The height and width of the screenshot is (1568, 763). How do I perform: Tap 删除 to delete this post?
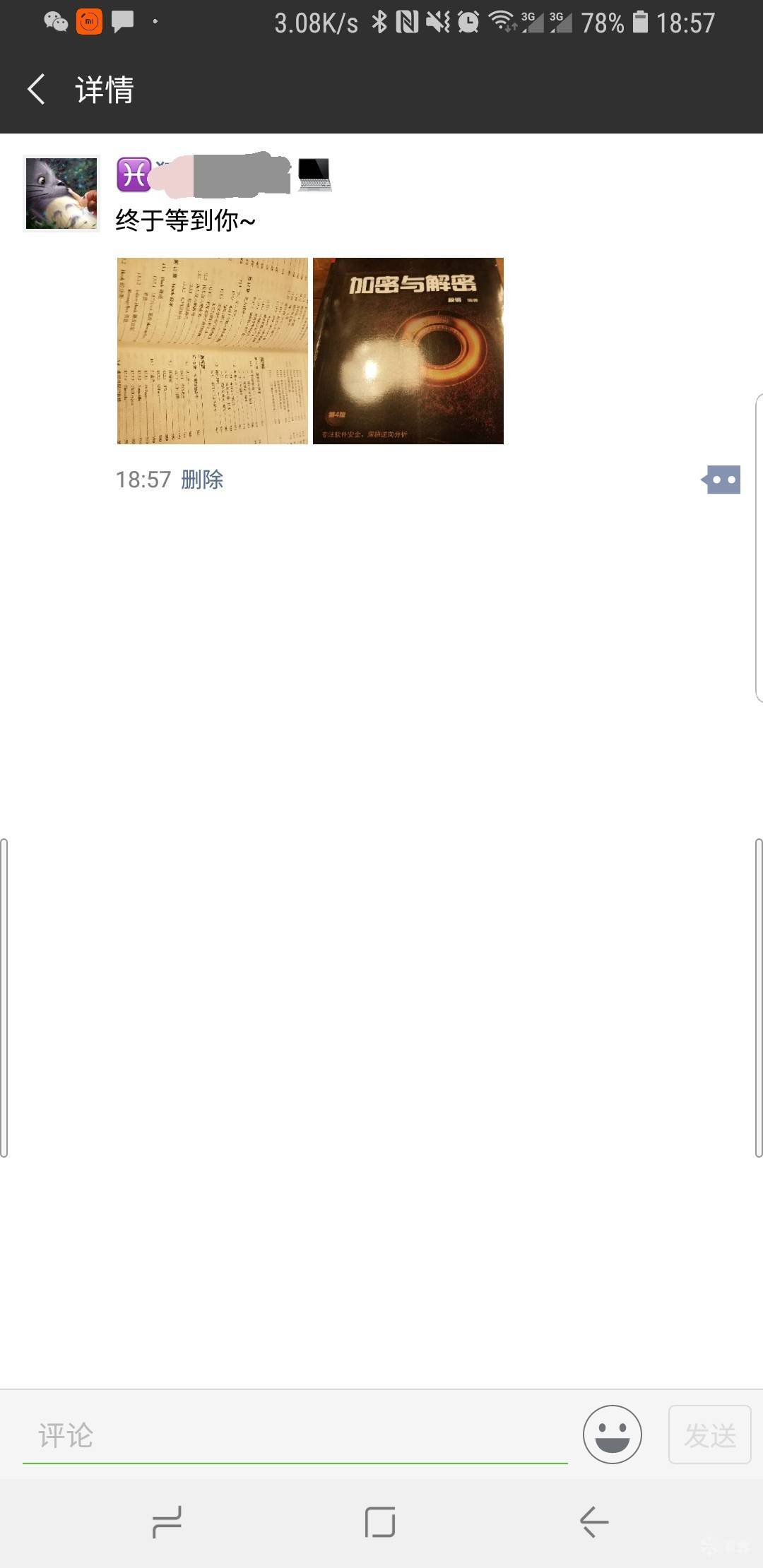point(202,480)
